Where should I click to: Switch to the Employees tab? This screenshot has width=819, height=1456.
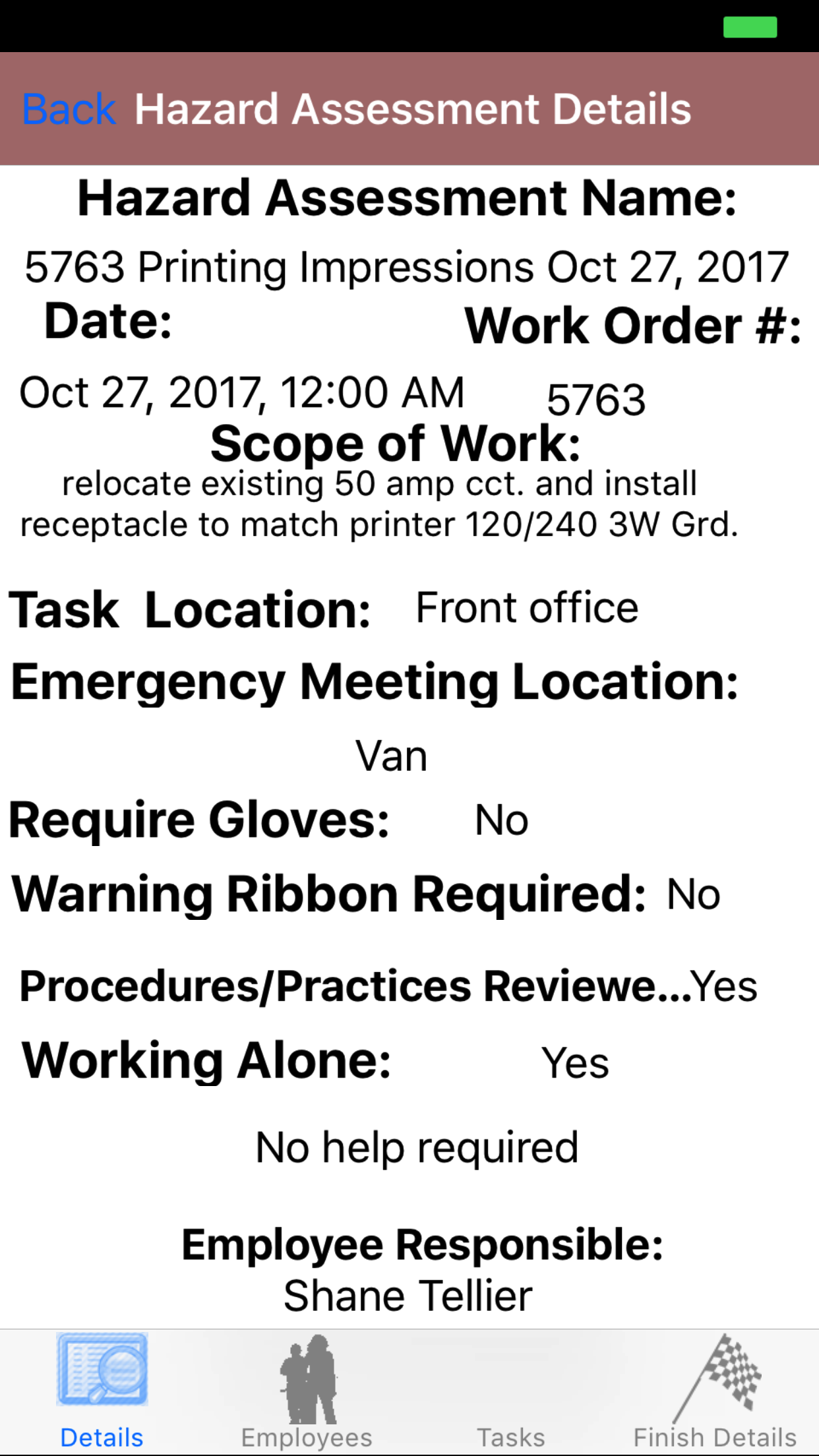tap(307, 1391)
